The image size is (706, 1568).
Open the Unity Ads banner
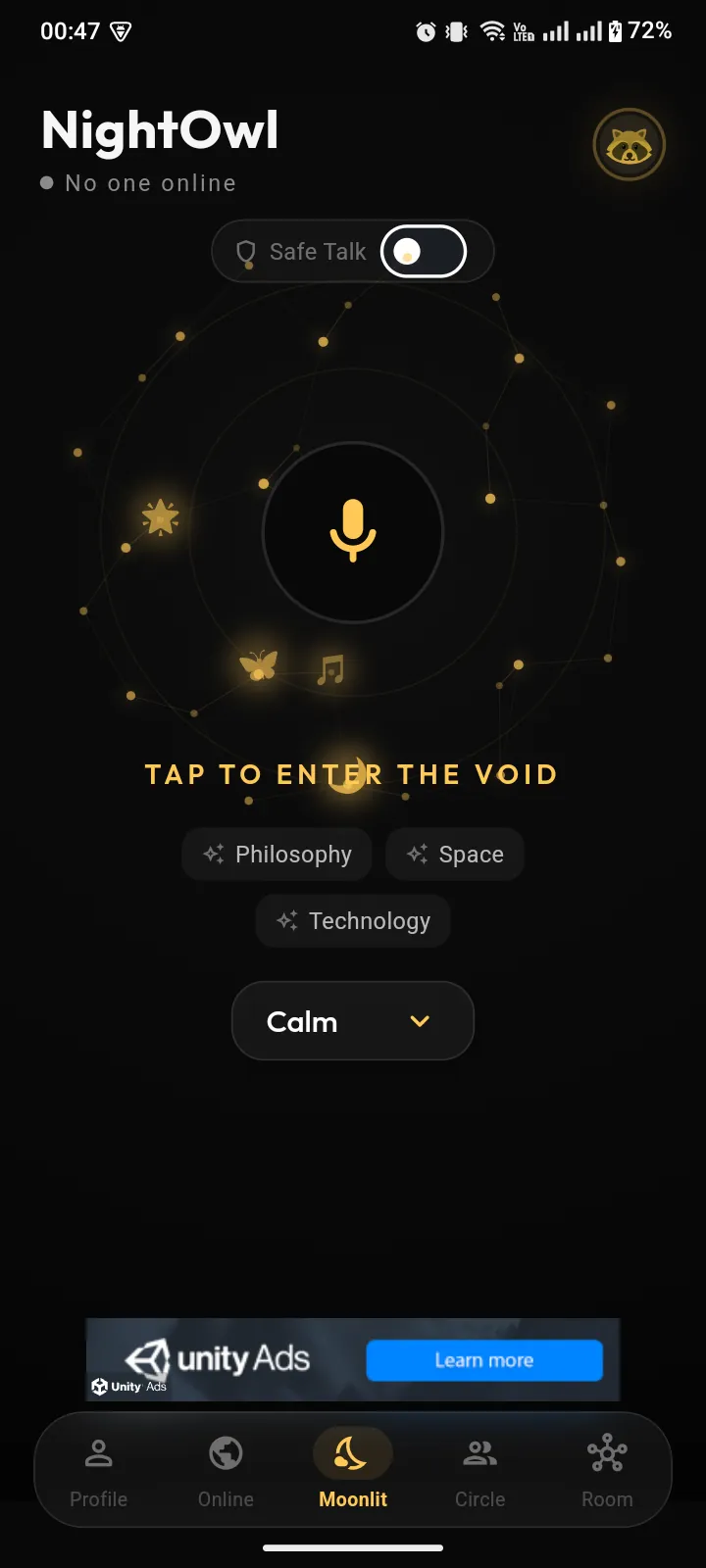[218, 1359]
